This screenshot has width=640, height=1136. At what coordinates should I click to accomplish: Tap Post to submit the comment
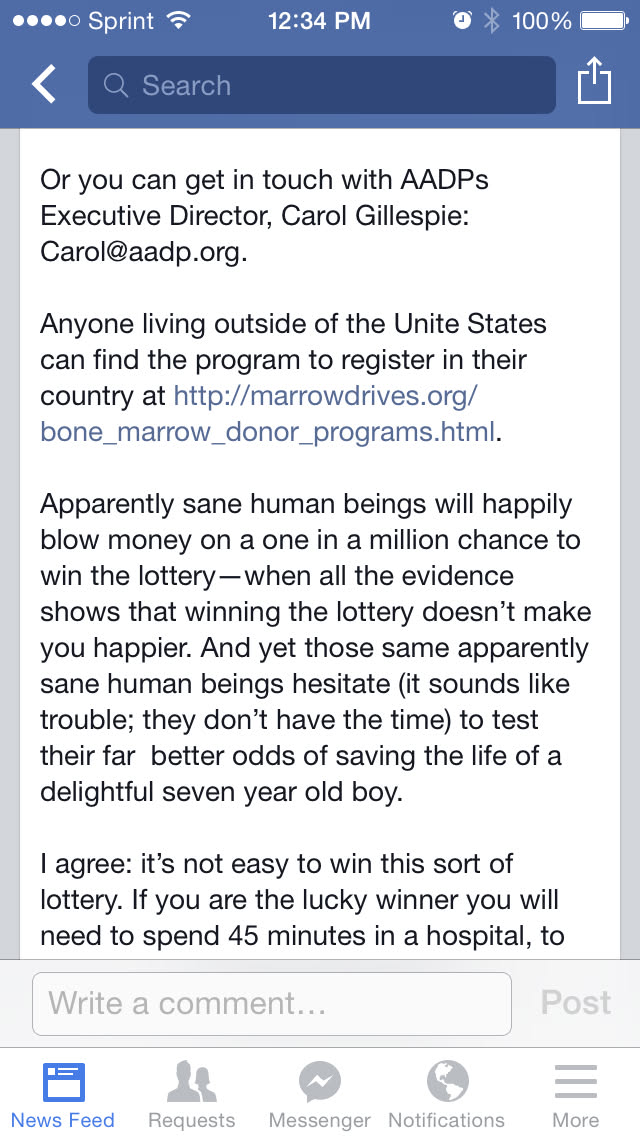point(576,1003)
